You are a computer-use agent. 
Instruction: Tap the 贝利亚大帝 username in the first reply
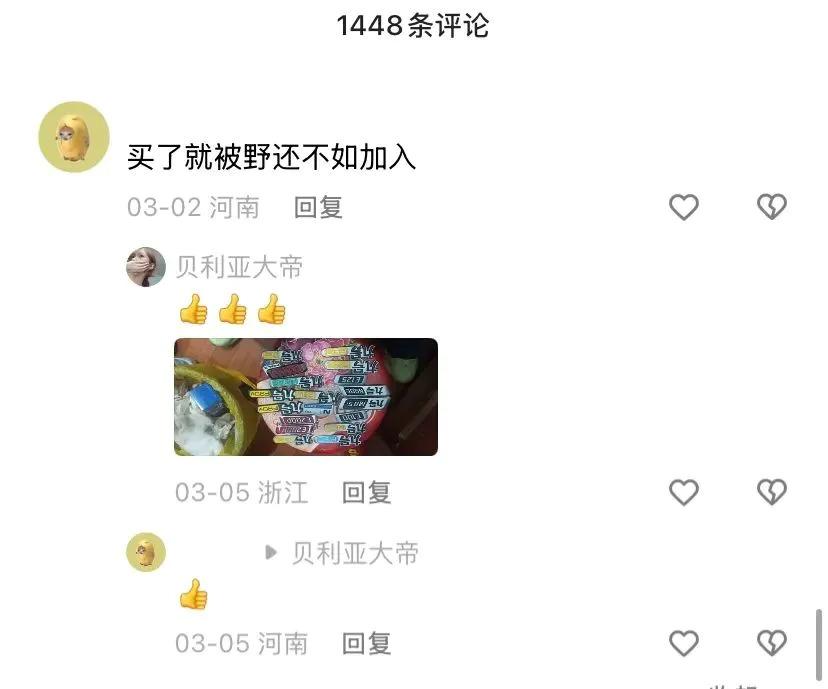[x=239, y=267]
